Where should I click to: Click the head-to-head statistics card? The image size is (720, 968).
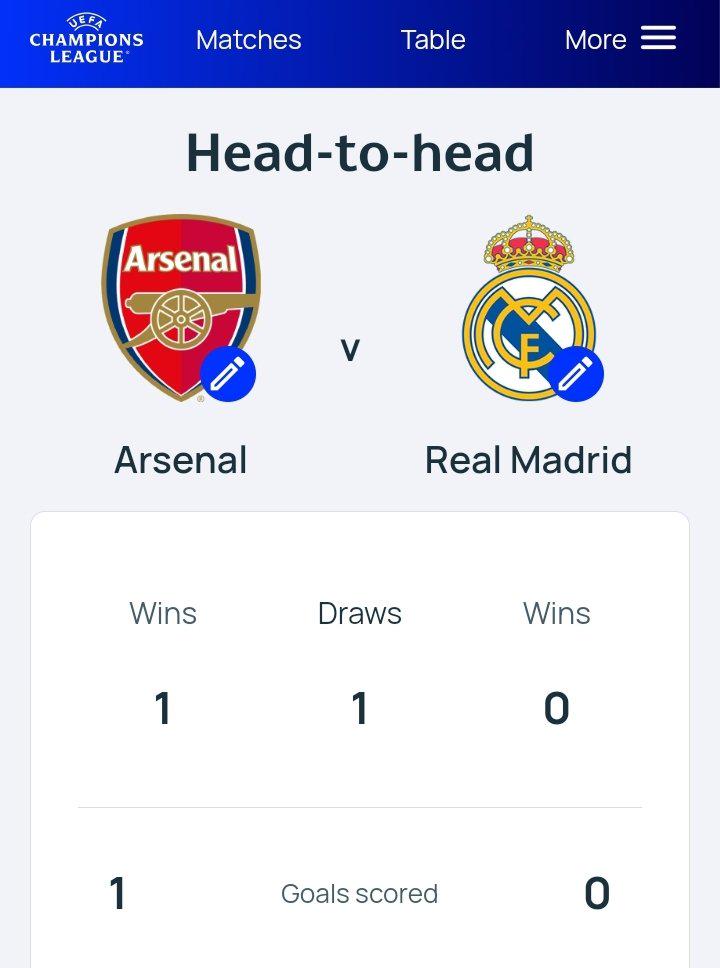click(x=360, y=740)
